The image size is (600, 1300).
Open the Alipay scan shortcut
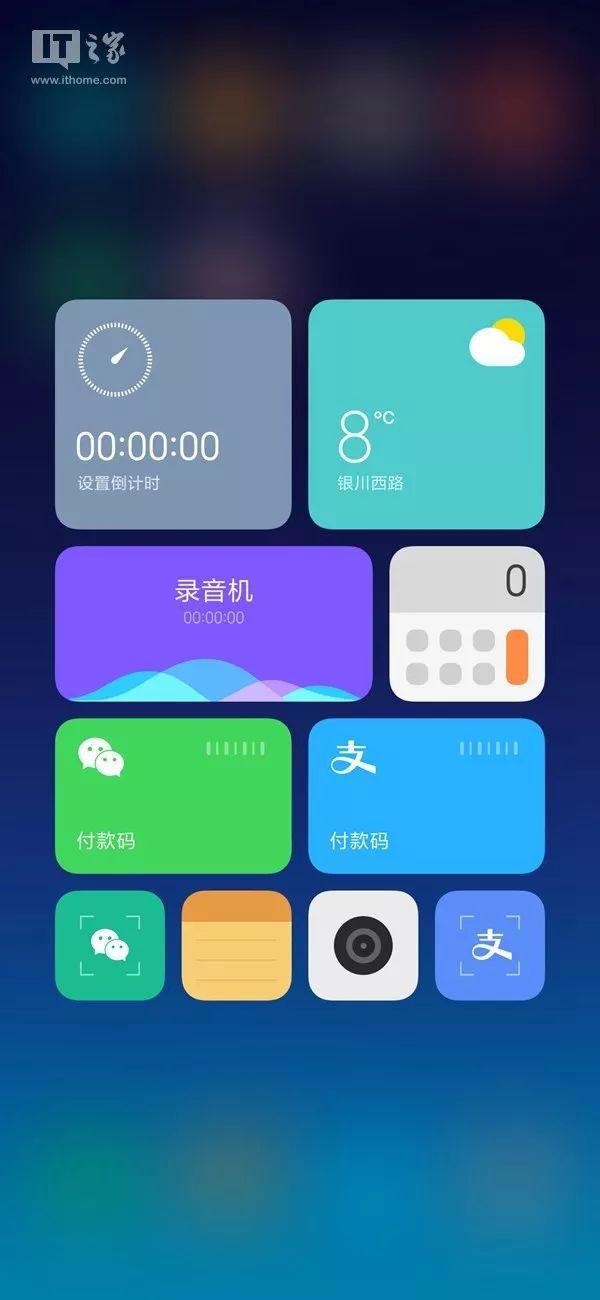click(x=490, y=945)
